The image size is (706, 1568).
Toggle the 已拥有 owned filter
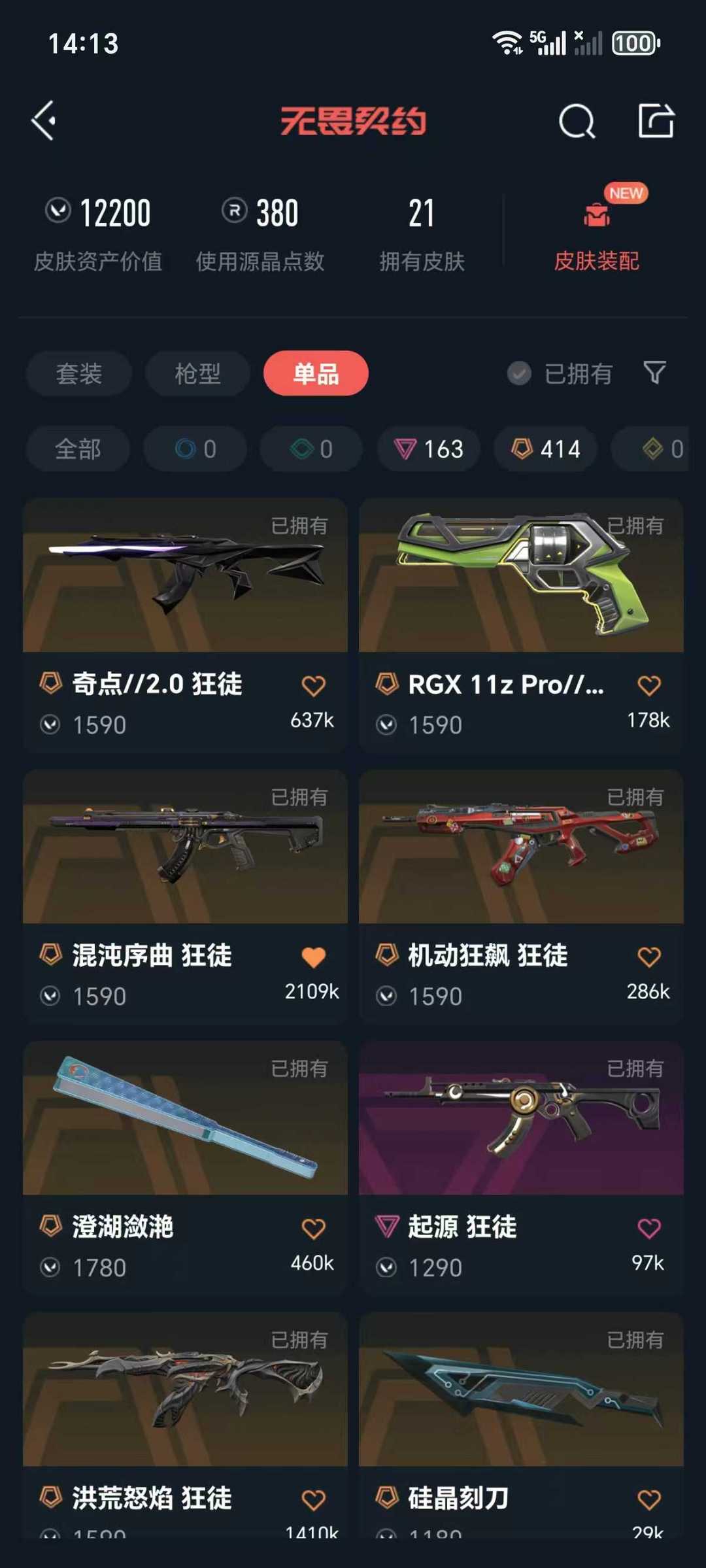click(561, 373)
